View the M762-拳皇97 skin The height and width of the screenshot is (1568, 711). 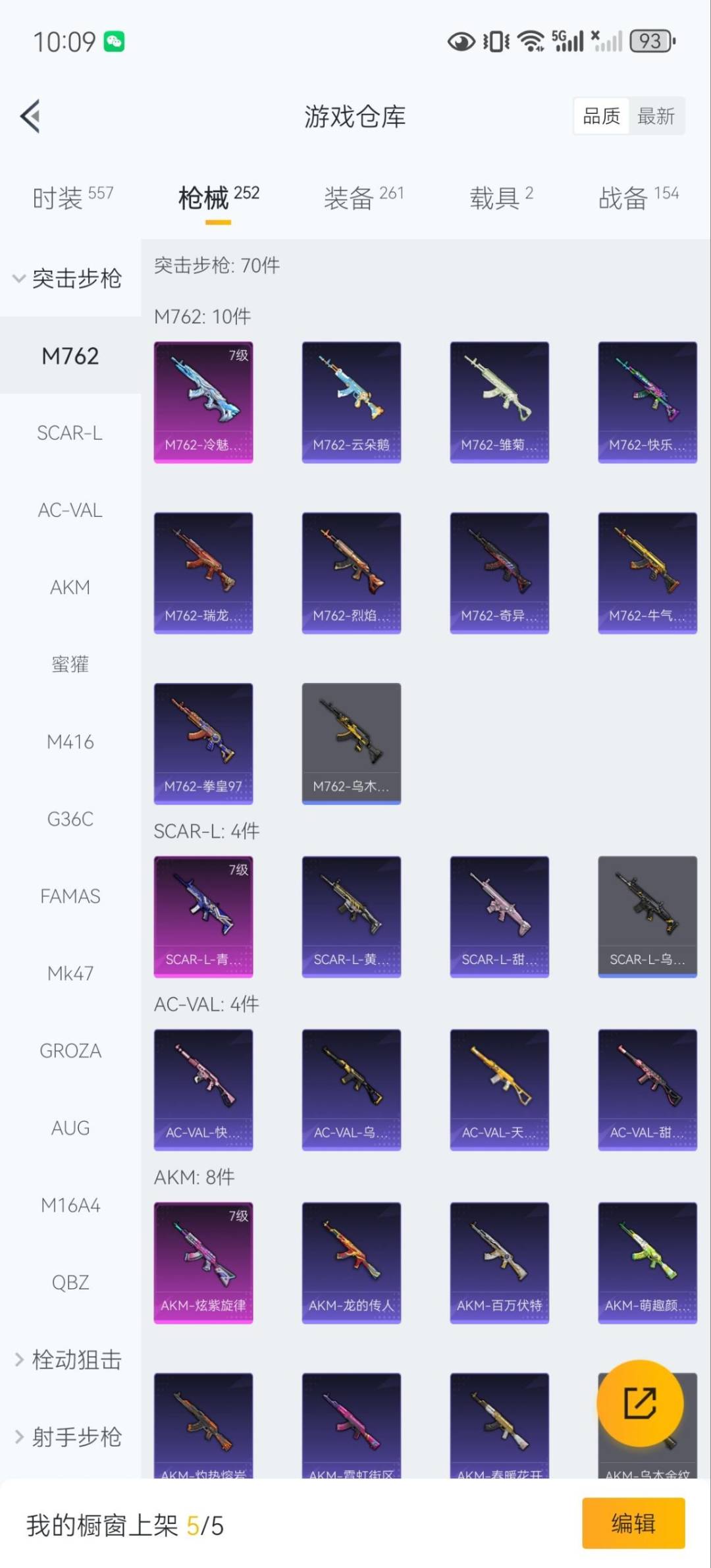[203, 743]
